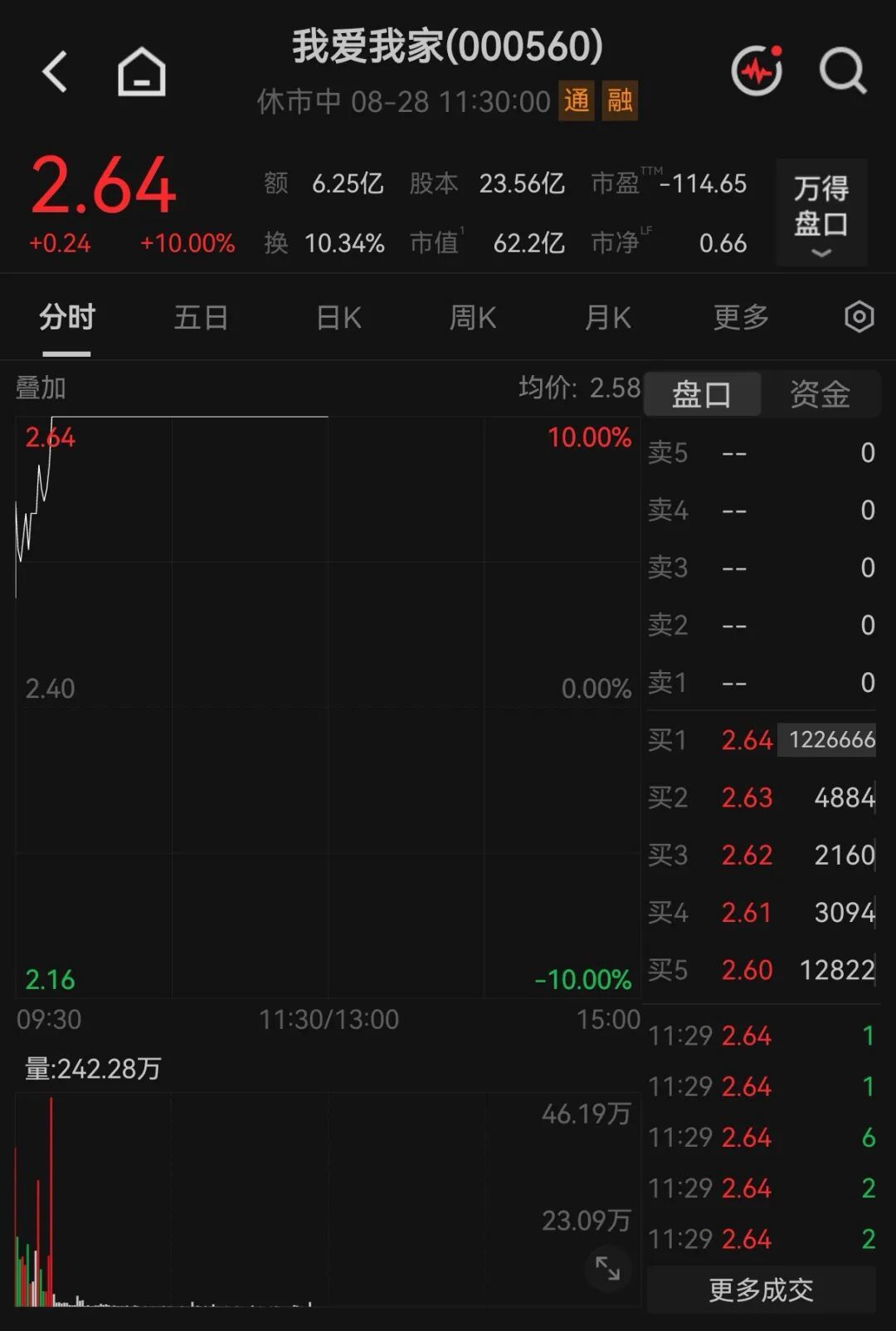Viewport: 896px width, 1331px height.
Task: Open the live pulse monitor icon
Action: pyautogui.click(x=757, y=71)
